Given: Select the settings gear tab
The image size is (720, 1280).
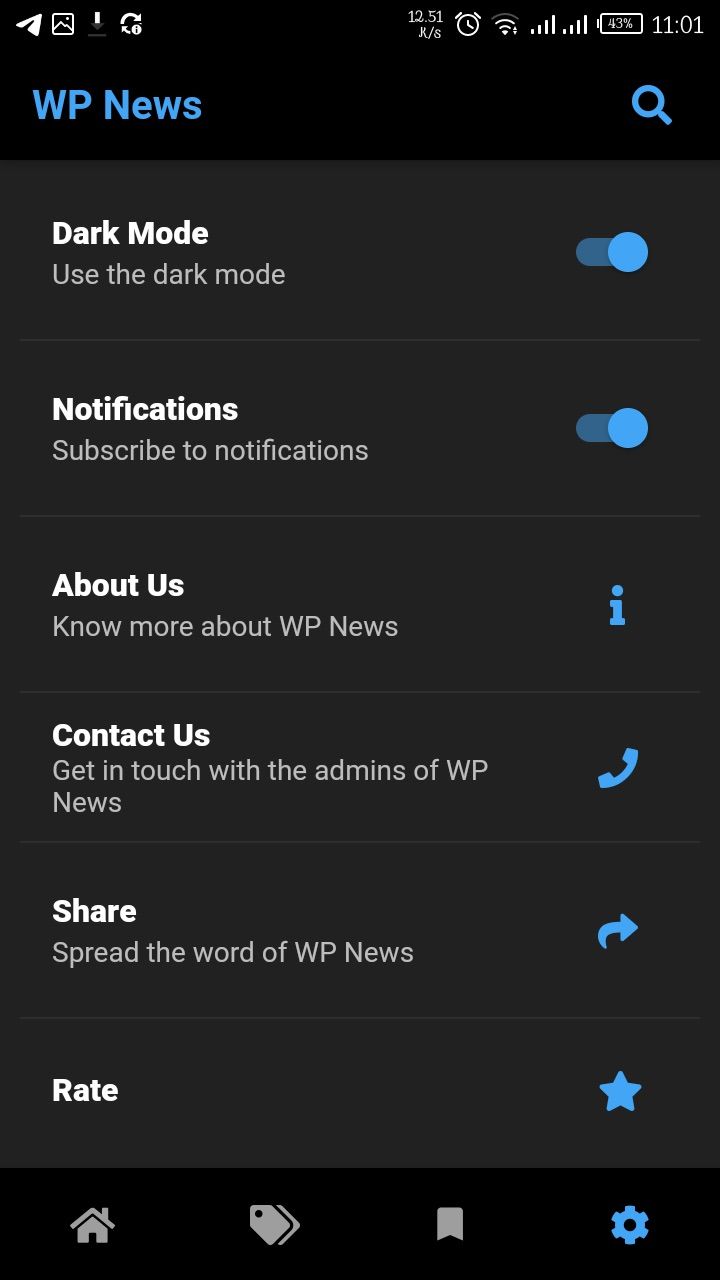Looking at the screenshot, I should pos(629,1224).
